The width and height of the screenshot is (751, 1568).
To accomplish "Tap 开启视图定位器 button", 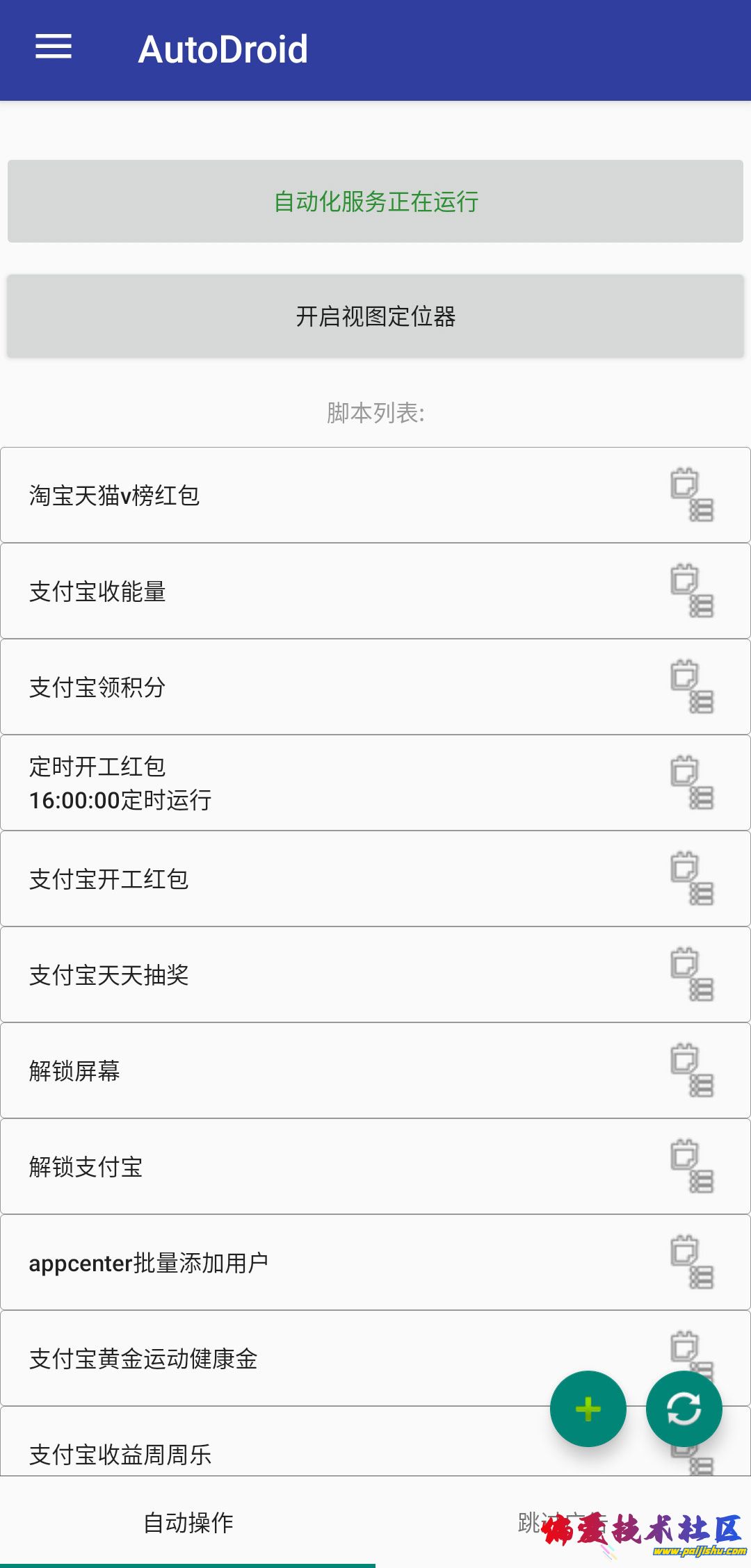I will pyautogui.click(x=375, y=316).
